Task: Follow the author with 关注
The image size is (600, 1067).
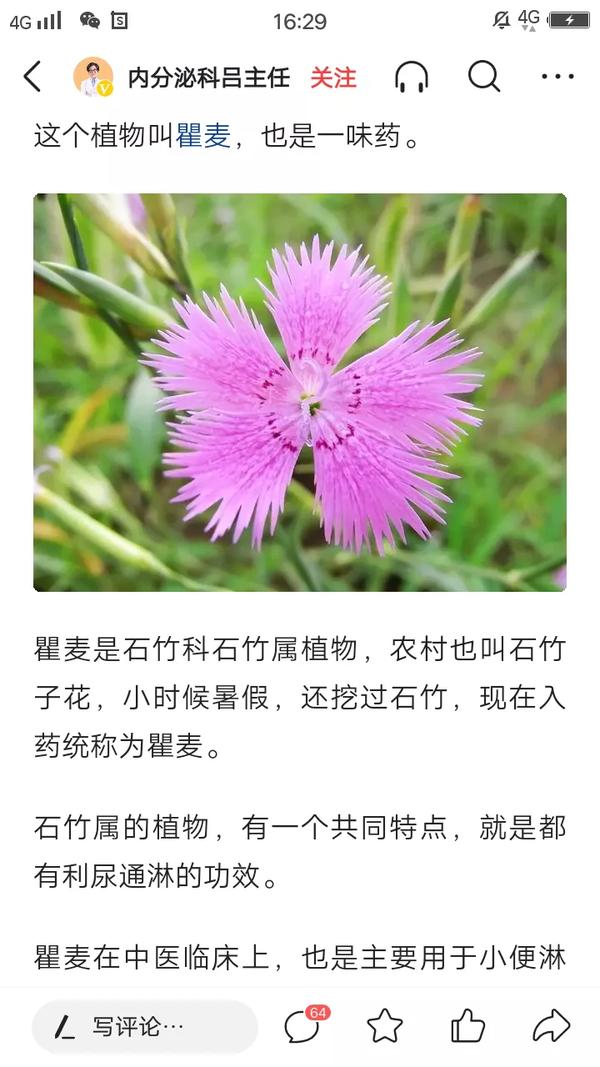Action: (333, 78)
